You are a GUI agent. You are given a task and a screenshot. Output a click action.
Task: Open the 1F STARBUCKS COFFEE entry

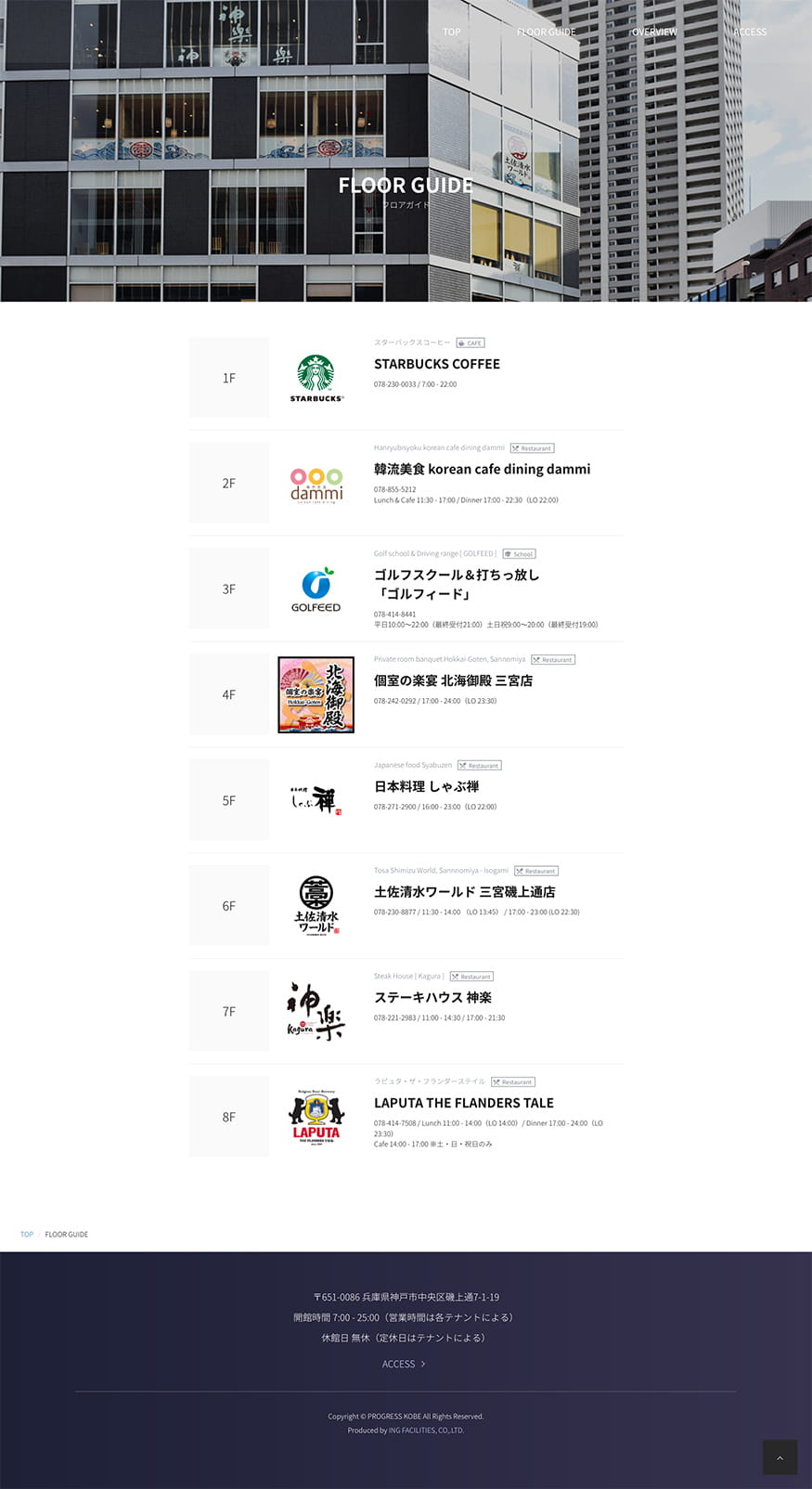[436, 364]
